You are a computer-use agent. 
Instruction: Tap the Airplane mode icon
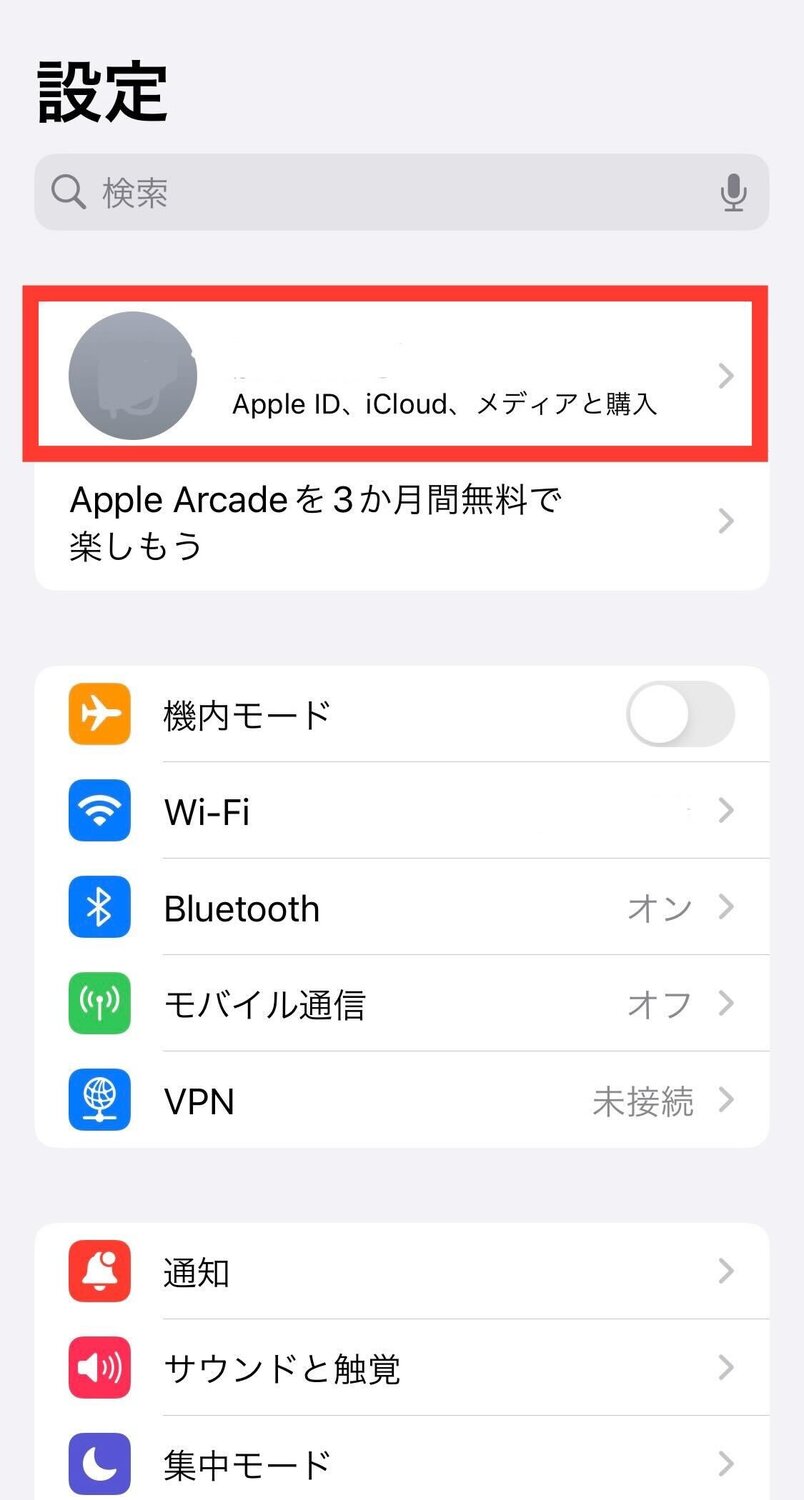98,714
